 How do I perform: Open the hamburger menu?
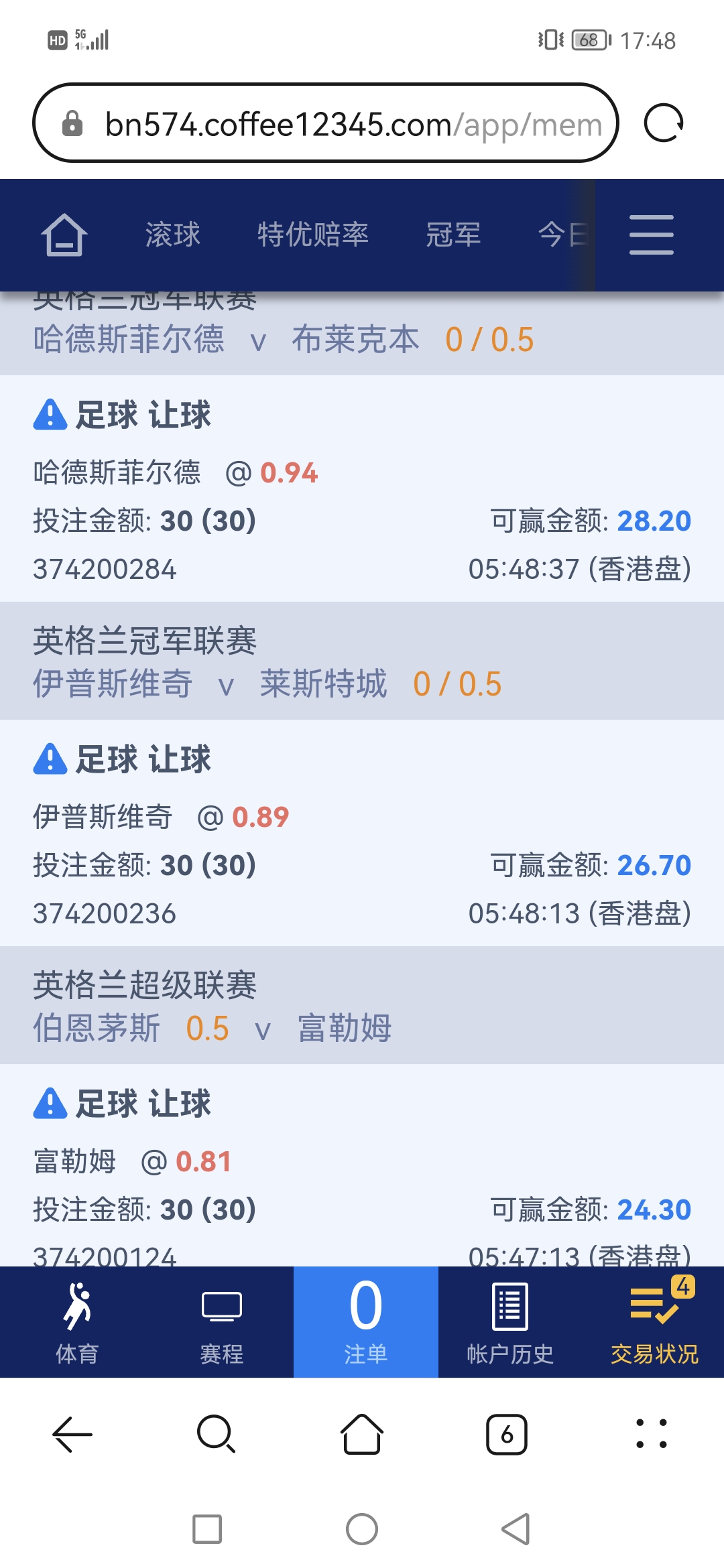click(x=651, y=235)
